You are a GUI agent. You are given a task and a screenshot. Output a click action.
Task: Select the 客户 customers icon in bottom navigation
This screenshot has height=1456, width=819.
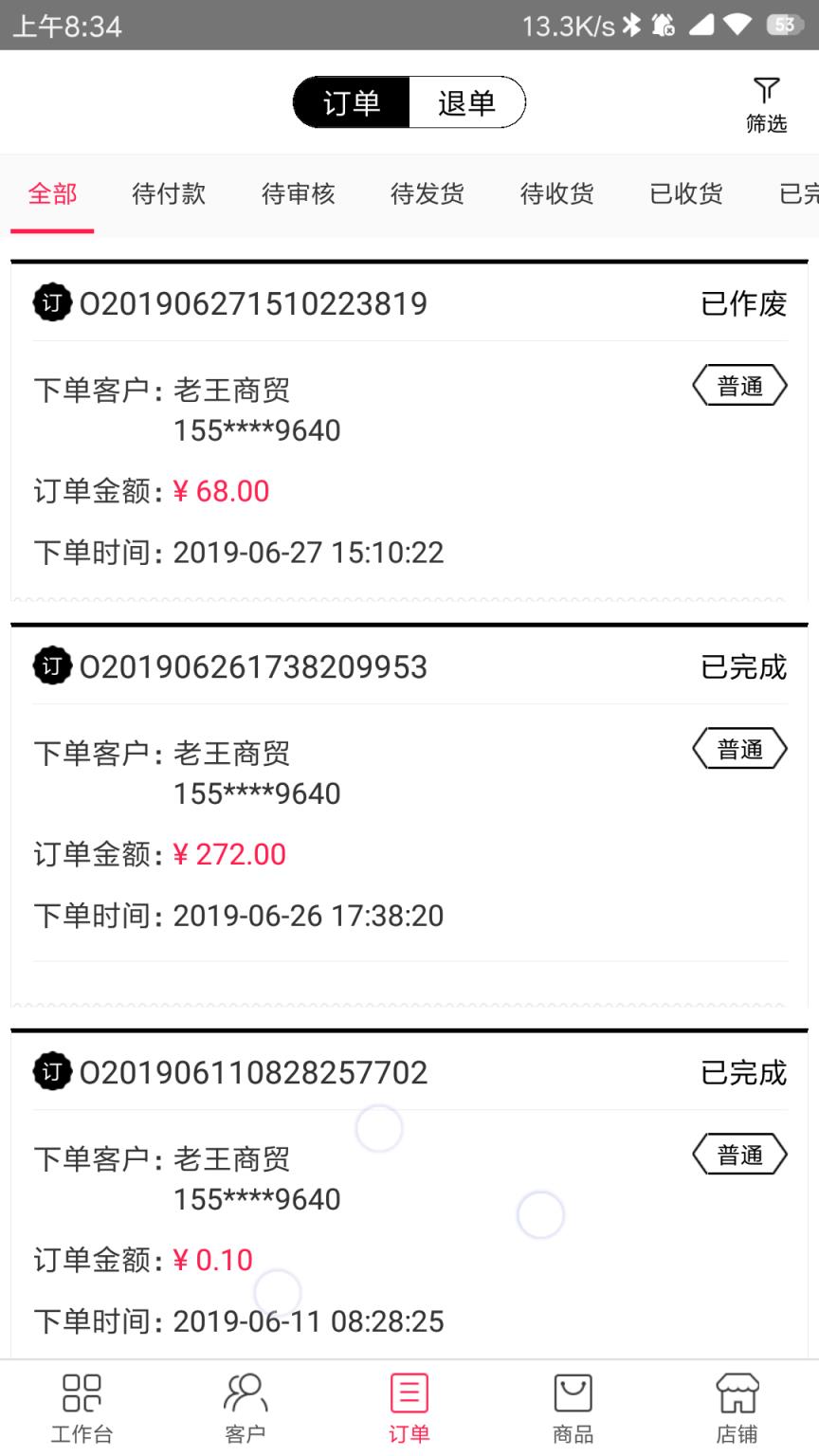click(x=246, y=1406)
